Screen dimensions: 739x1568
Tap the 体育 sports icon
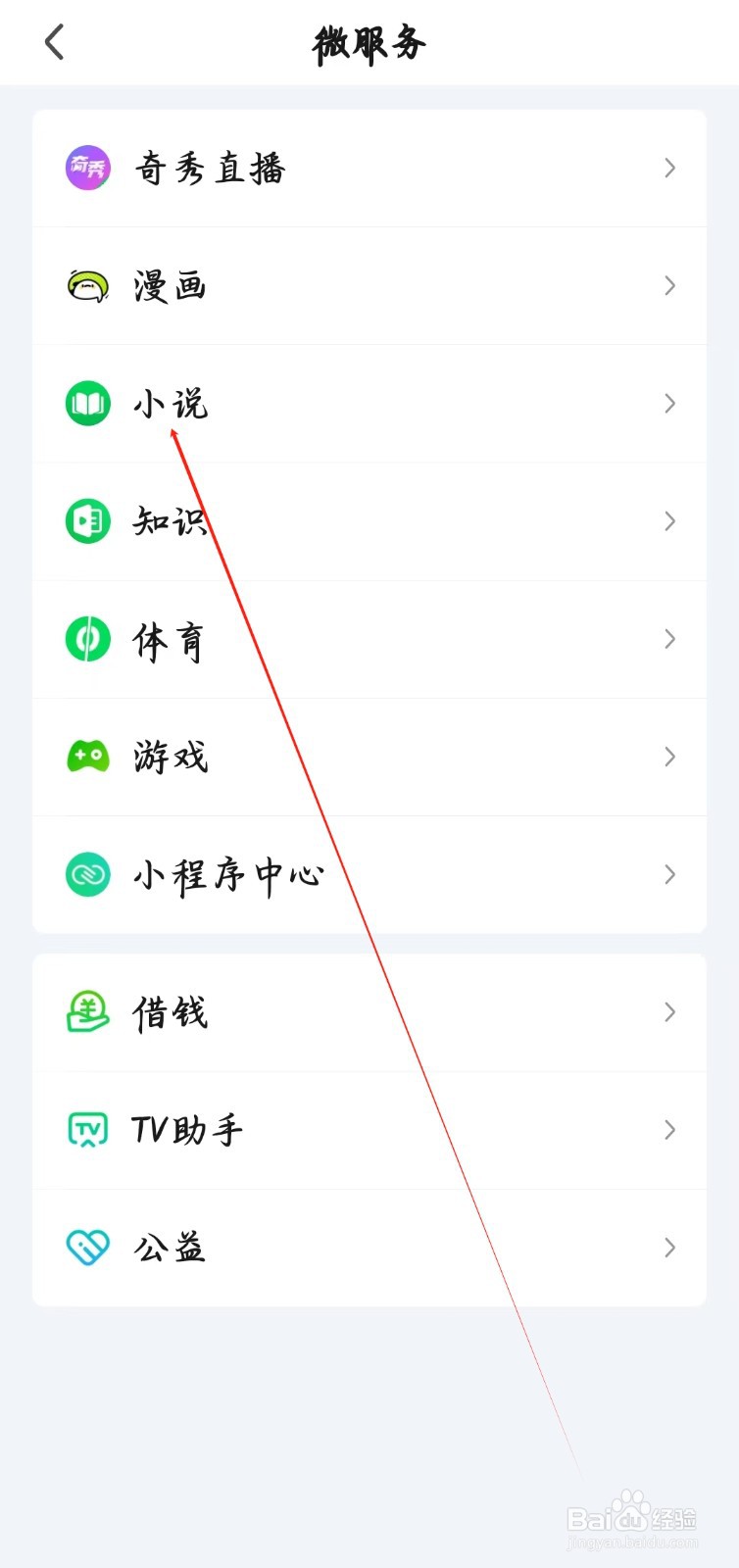pos(87,638)
